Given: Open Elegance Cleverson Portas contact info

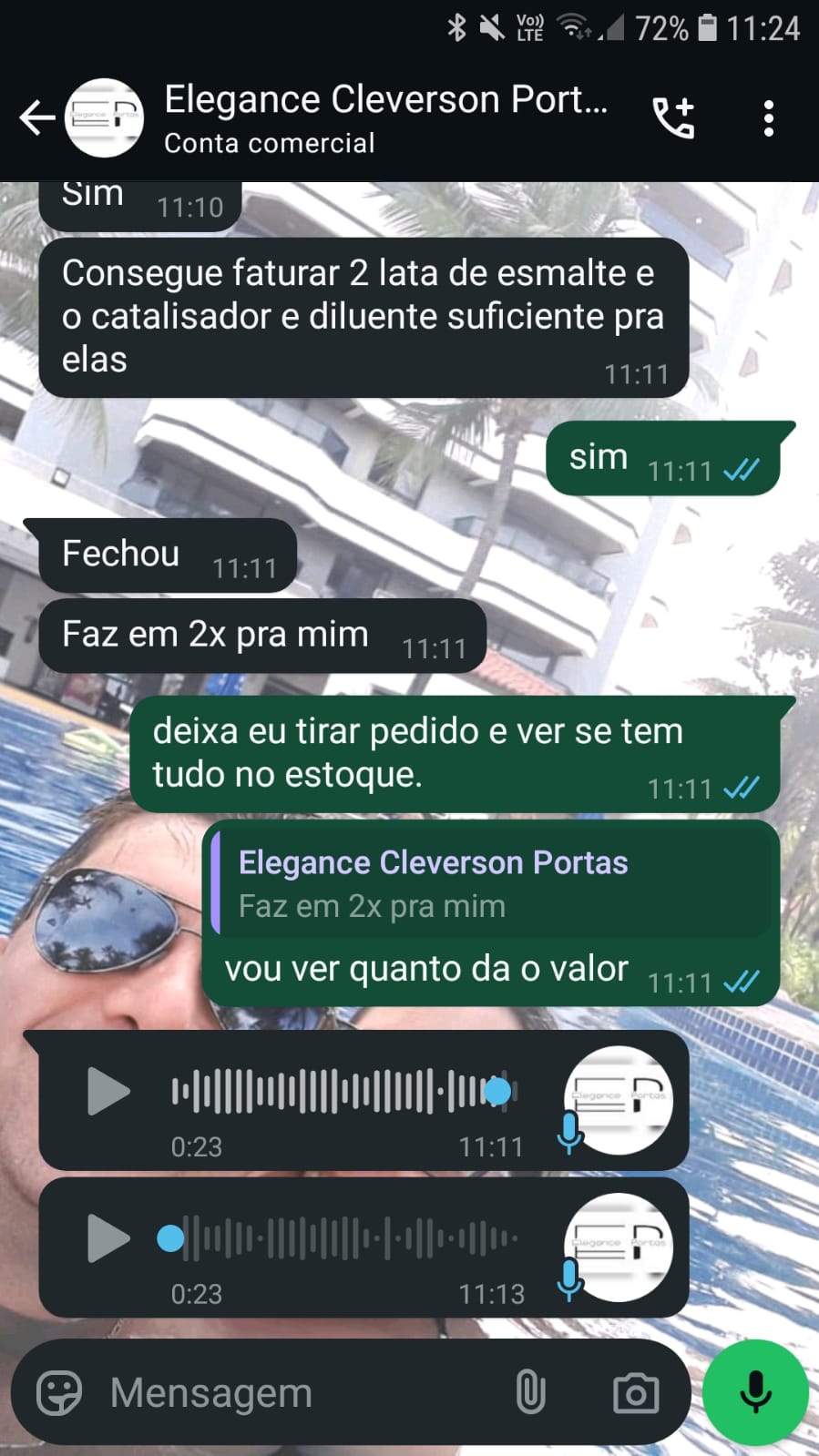Looking at the screenshot, I should [383, 118].
